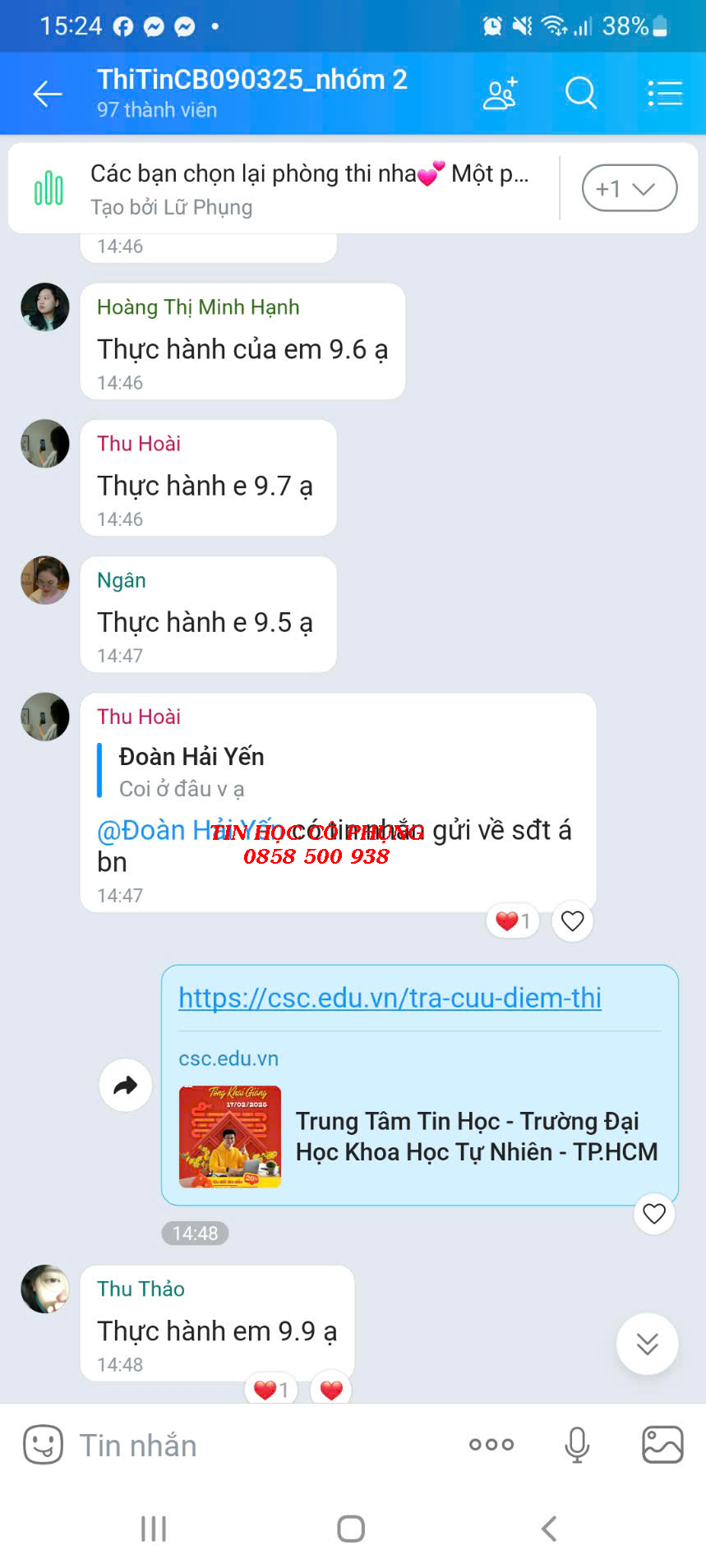
Task: React with heart to Thu Hoài's reply
Action: [x=572, y=921]
